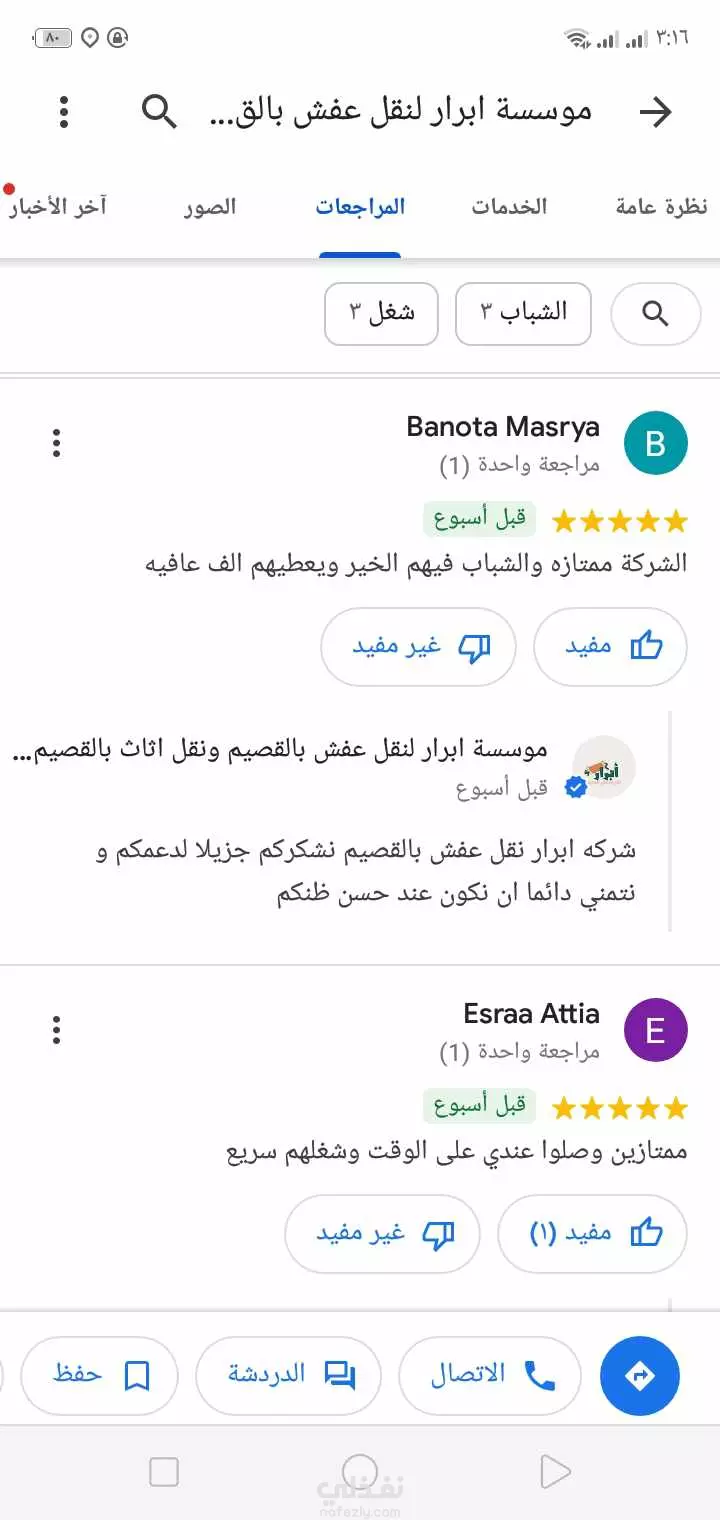Screen dimensions: 720x1520
Task: Switch to the الخدمات tab
Action: pos(509,207)
